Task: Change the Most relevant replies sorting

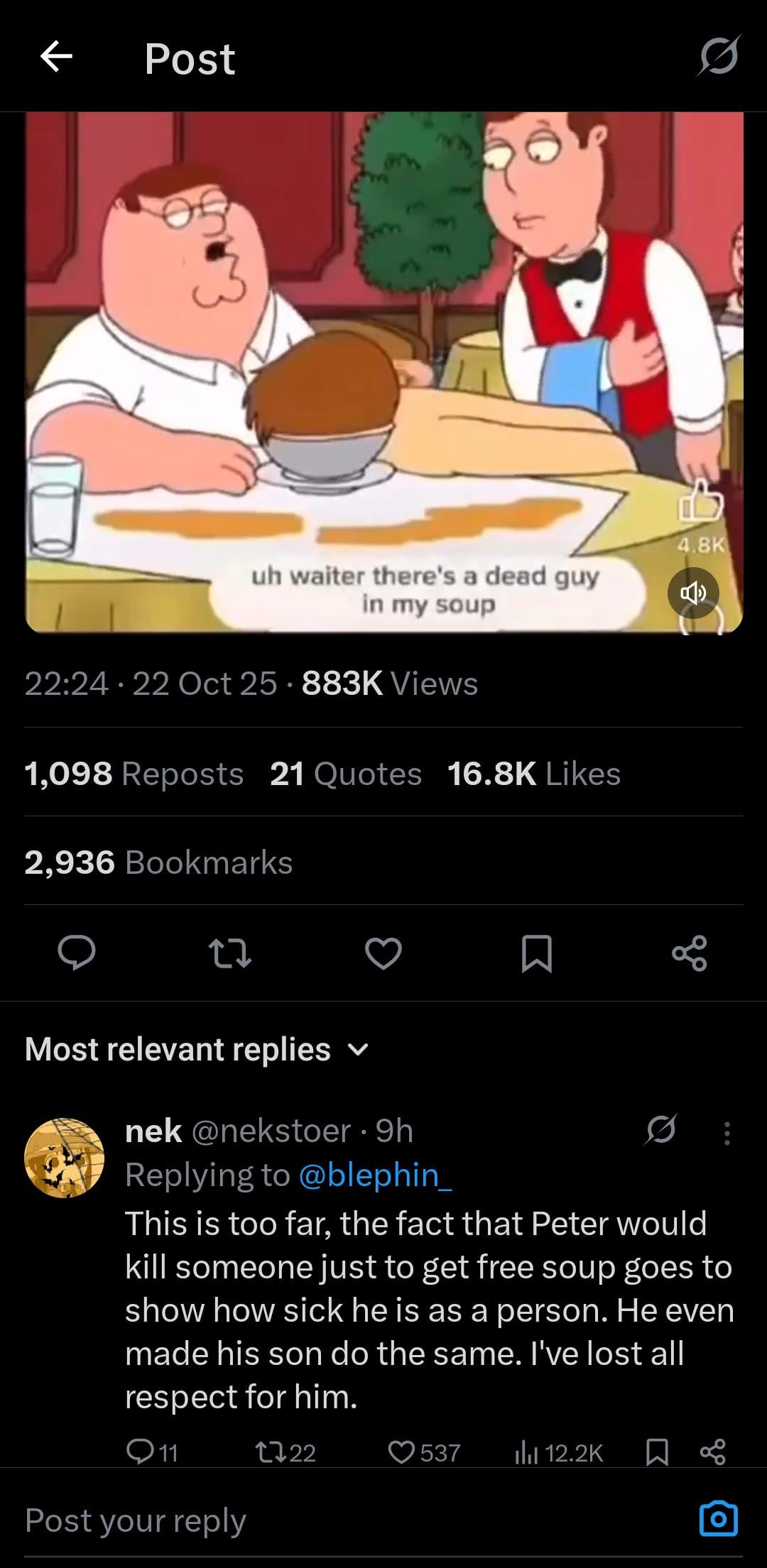Action: pyautogui.click(x=197, y=1049)
